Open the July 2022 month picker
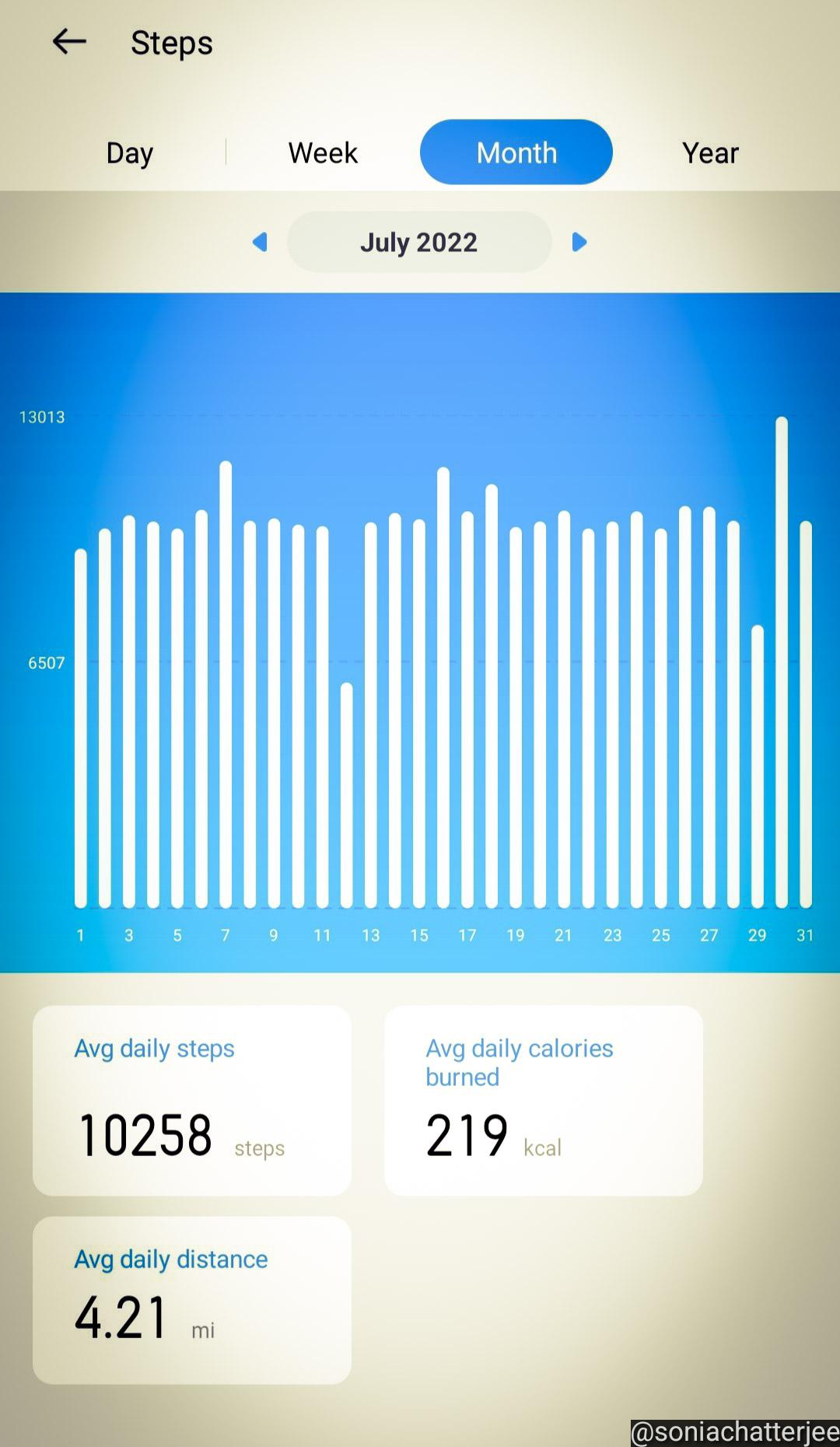 [x=419, y=243]
